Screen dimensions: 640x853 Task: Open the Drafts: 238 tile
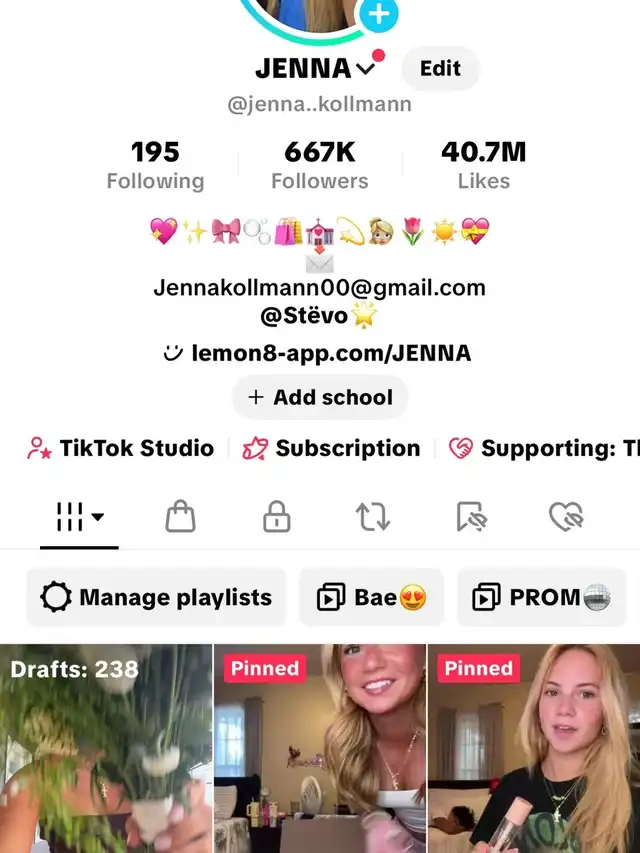point(105,748)
